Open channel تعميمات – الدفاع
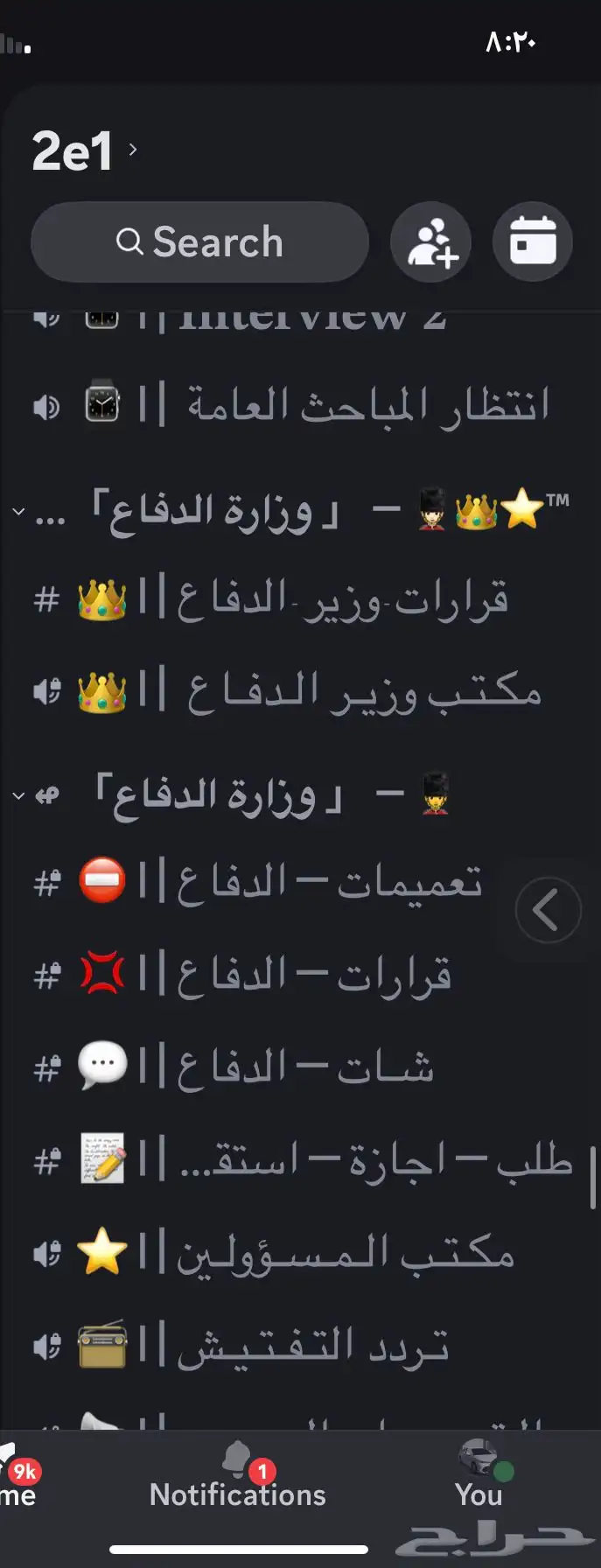This screenshot has width=601, height=1568. coord(280,882)
